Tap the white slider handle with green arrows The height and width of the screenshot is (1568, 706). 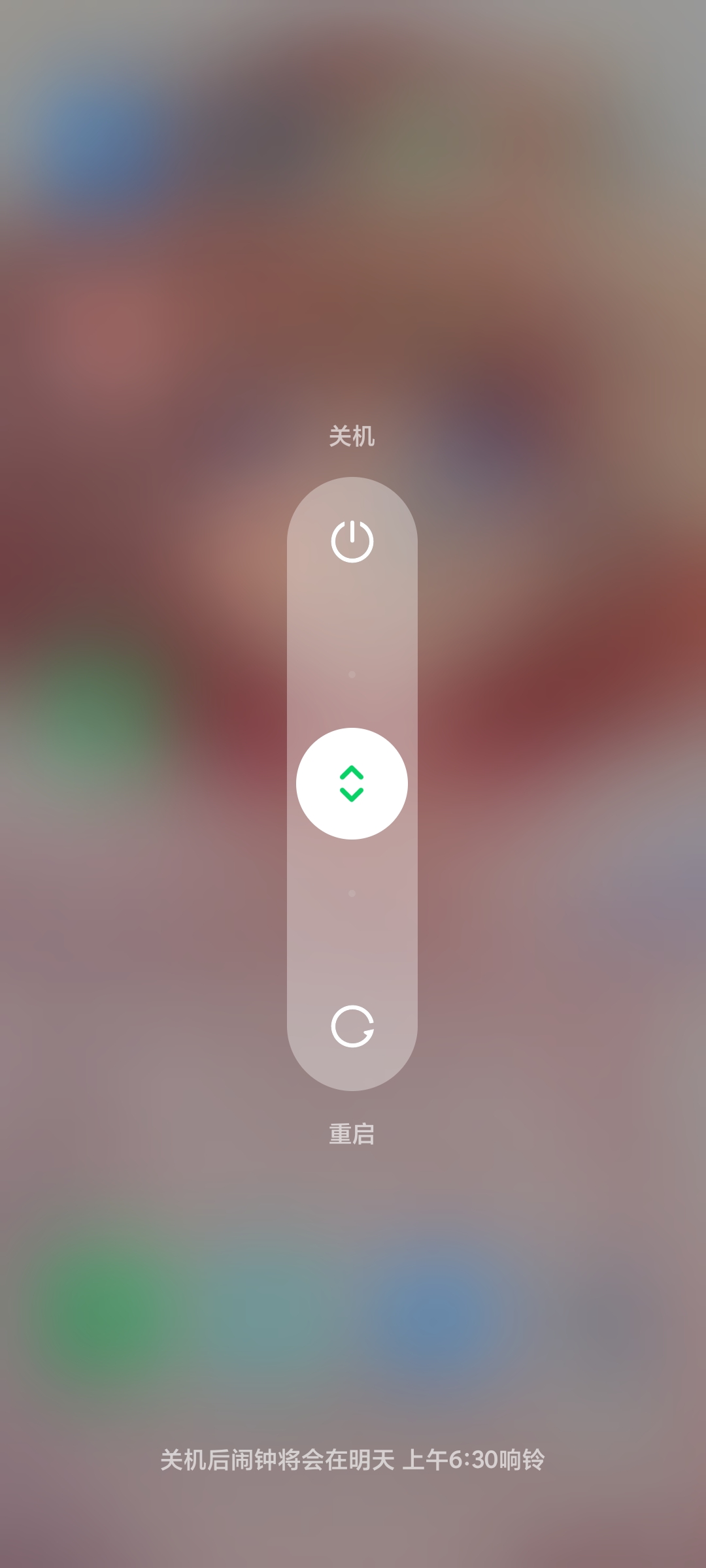point(352,783)
